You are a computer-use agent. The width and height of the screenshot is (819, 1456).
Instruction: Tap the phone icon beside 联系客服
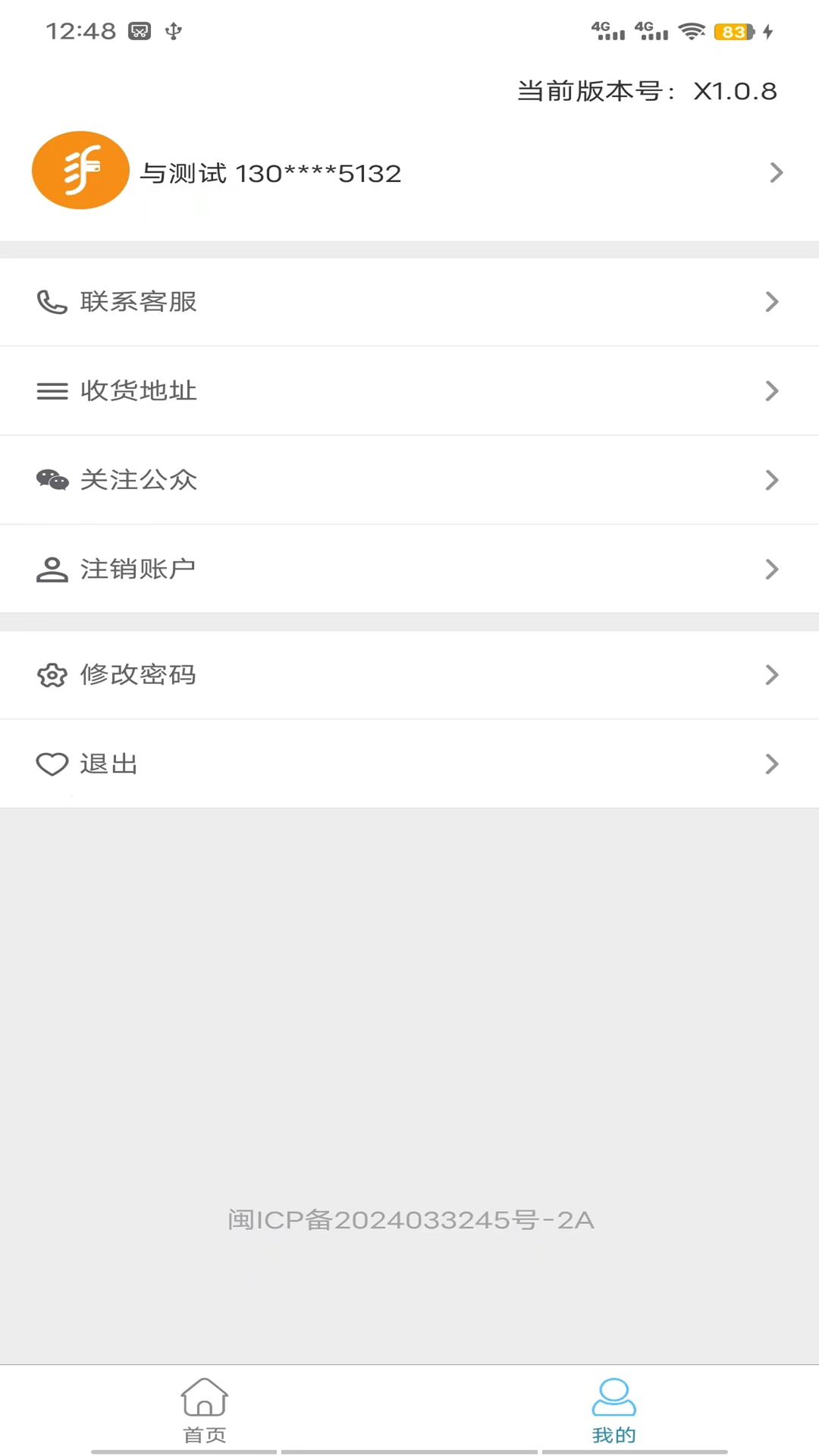(x=52, y=302)
